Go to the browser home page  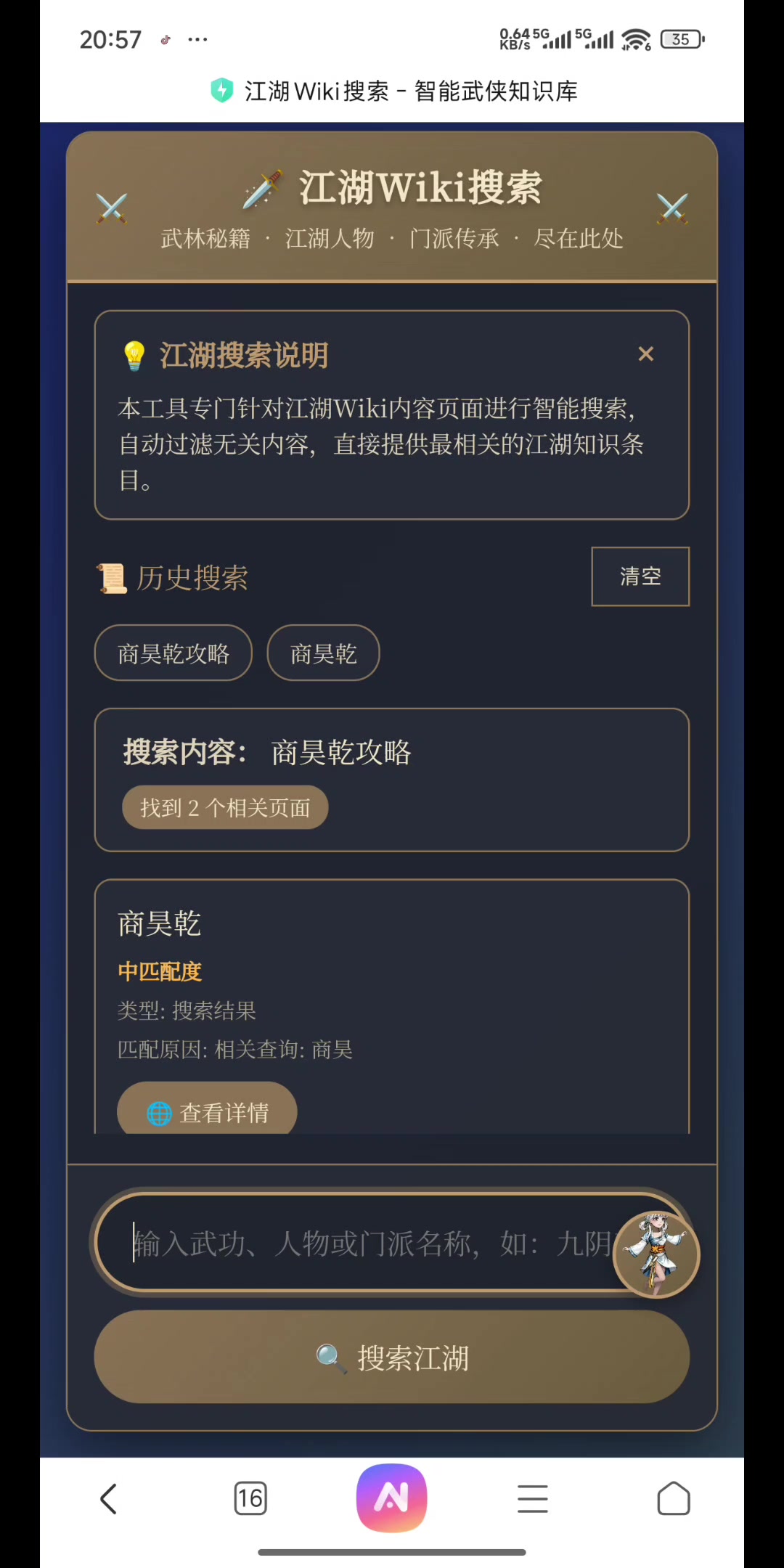673,1499
